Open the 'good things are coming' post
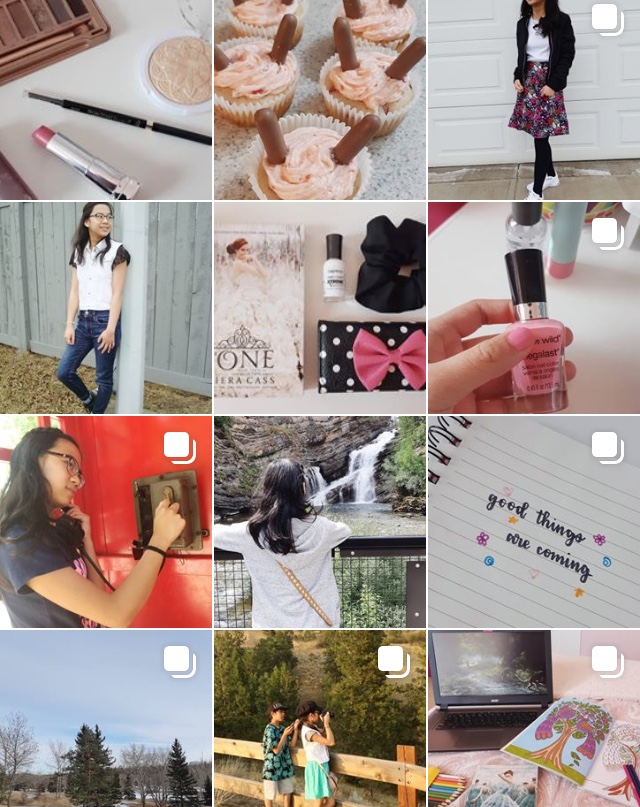The height and width of the screenshot is (807, 640). tap(533, 521)
